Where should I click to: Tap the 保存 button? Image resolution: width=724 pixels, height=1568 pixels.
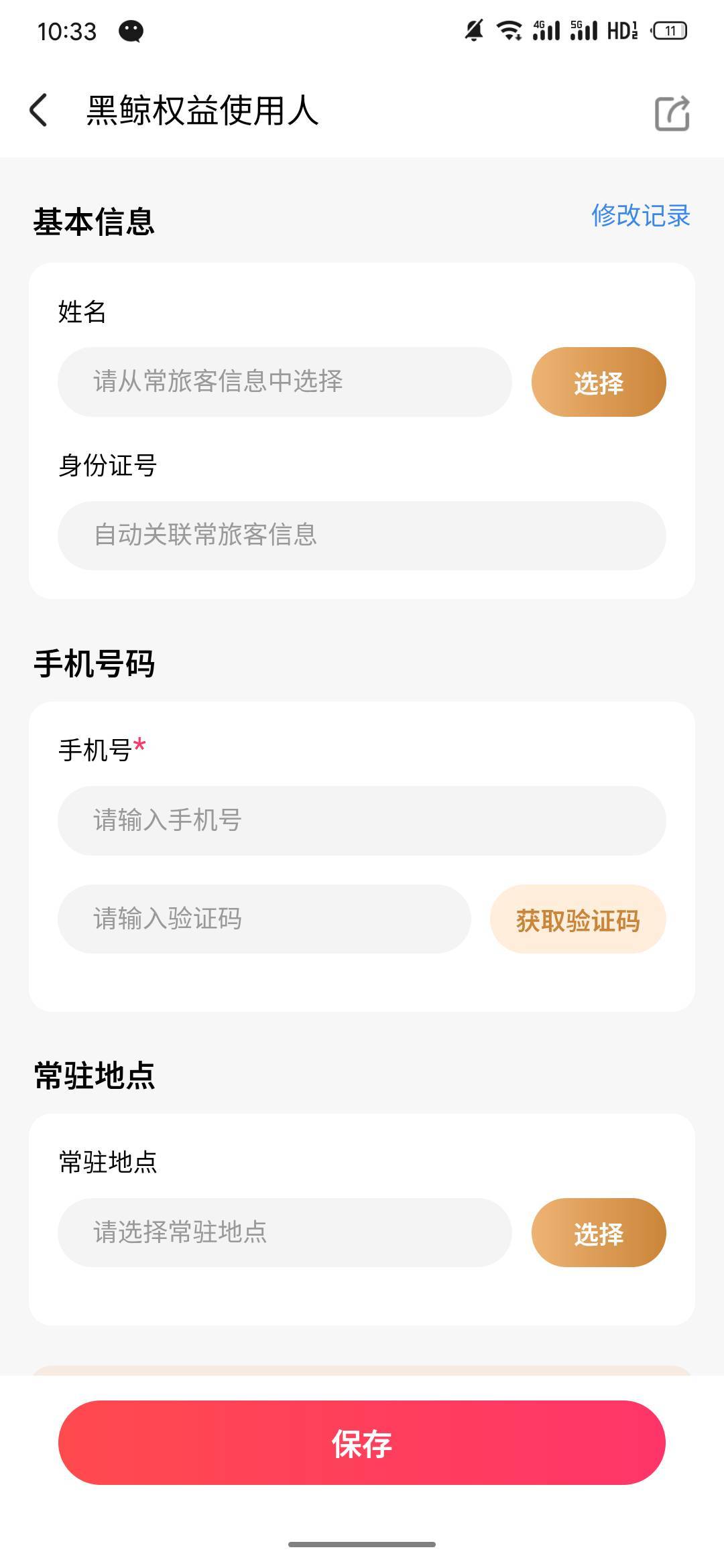[x=362, y=1443]
